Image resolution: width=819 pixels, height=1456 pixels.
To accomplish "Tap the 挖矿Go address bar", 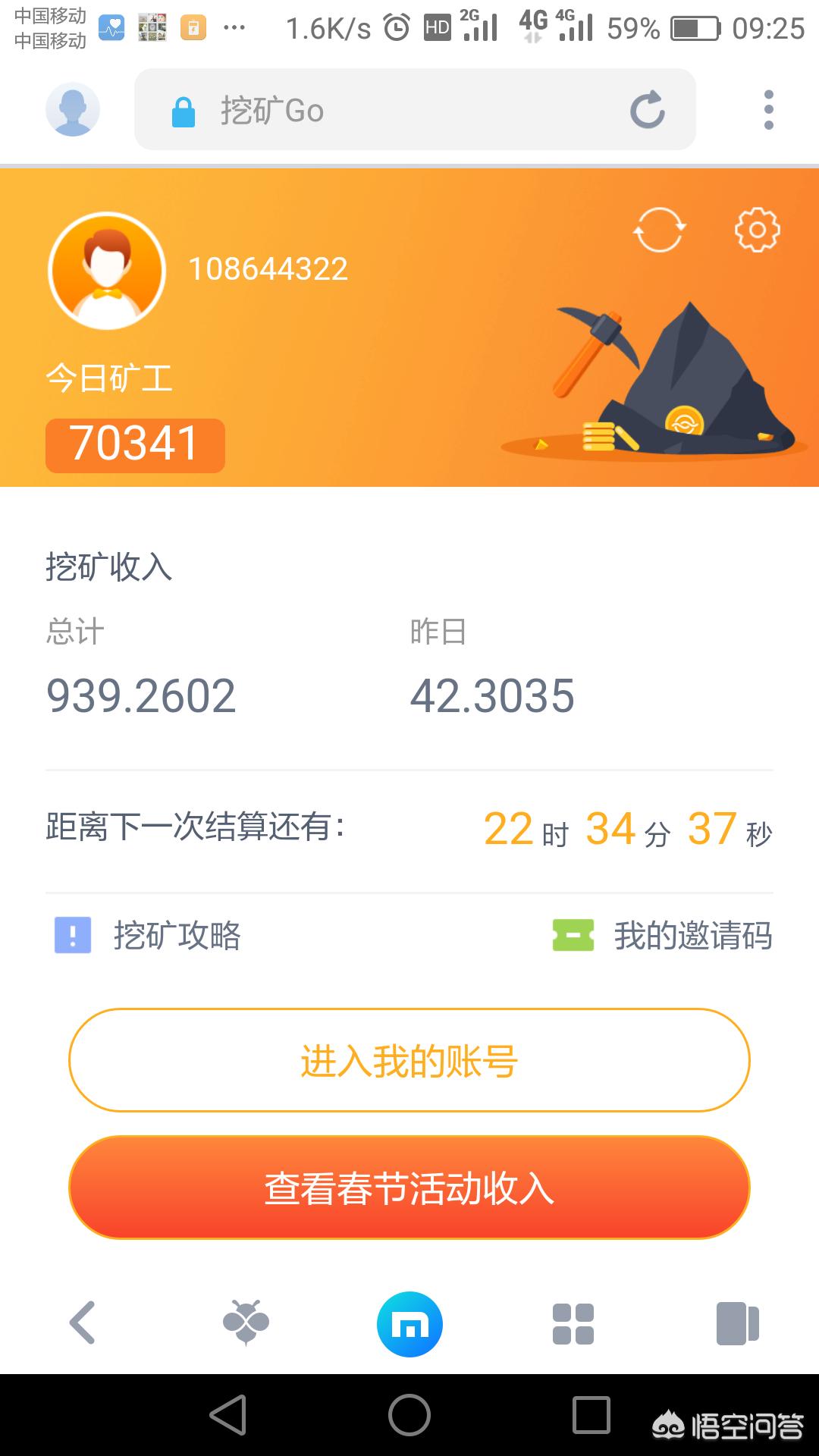I will click(x=394, y=111).
